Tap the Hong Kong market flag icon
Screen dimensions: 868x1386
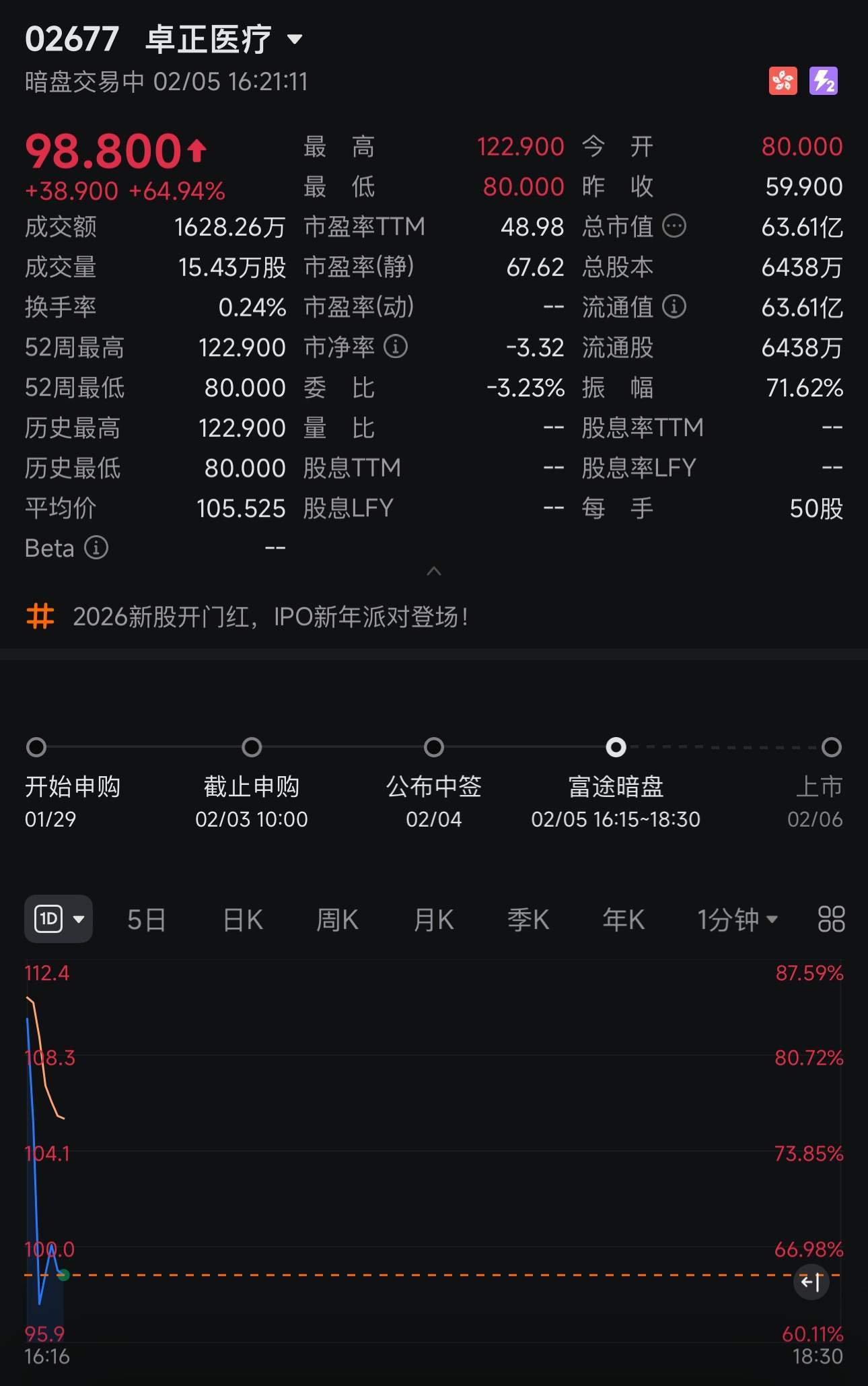783,81
